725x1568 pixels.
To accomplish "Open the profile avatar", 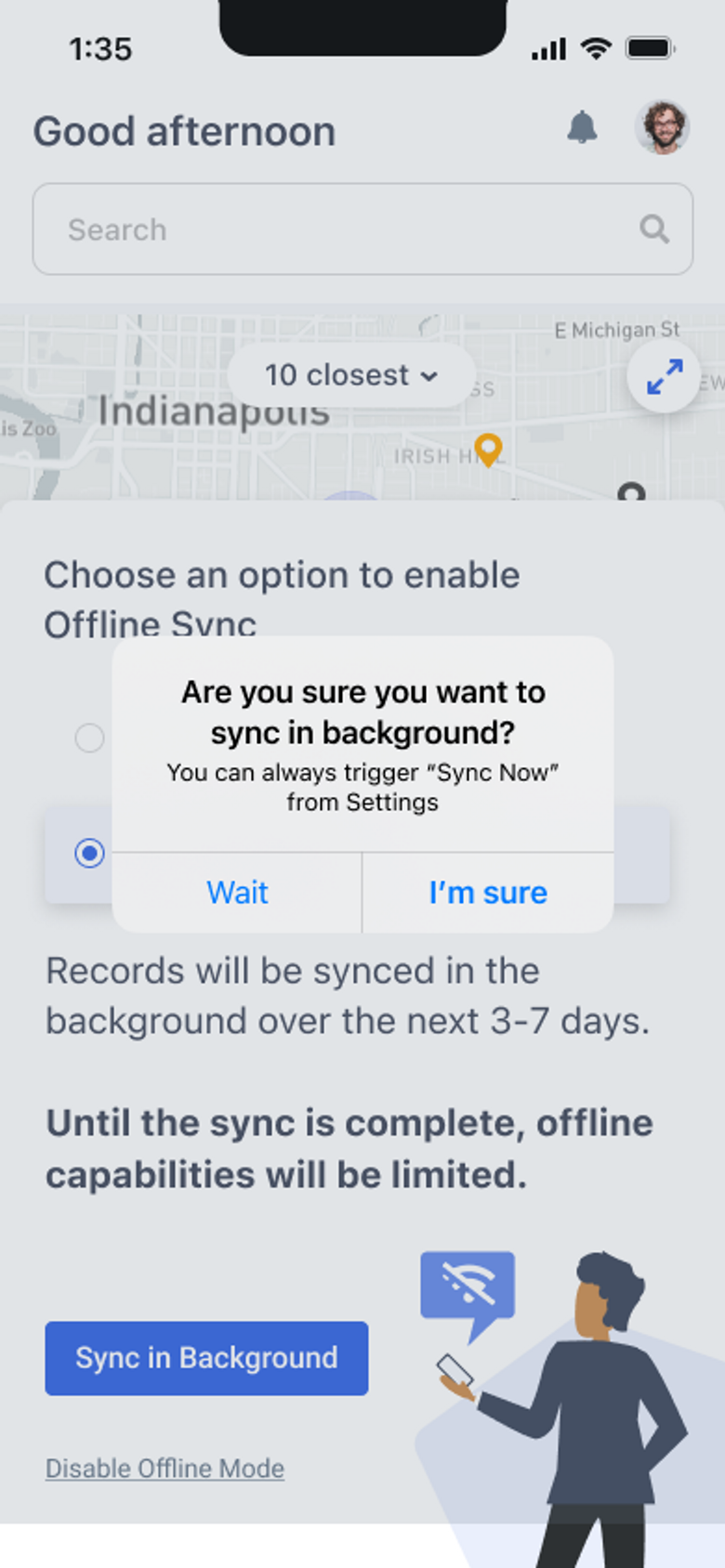I will tap(662, 127).
